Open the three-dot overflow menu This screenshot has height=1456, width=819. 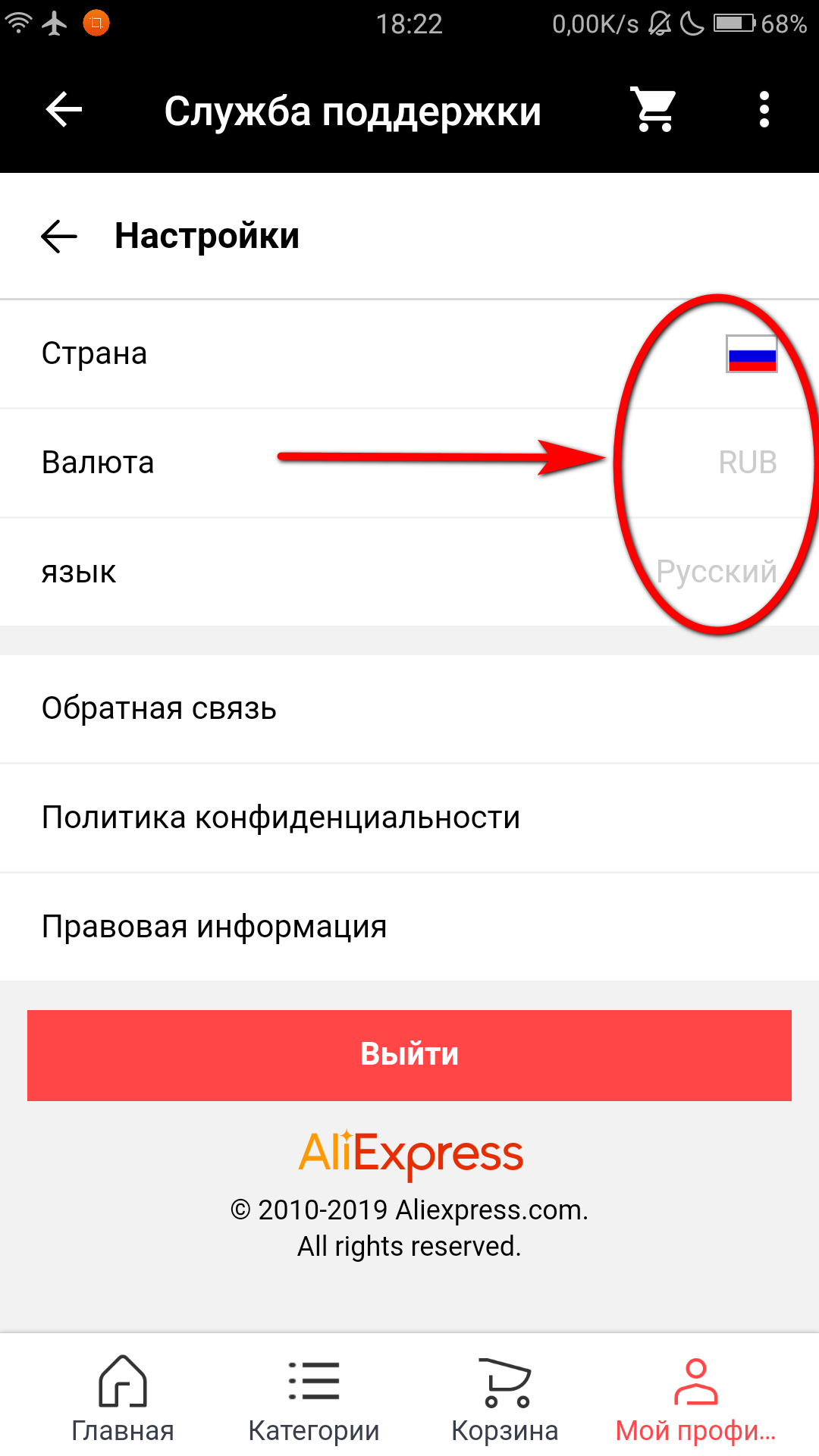point(764,110)
